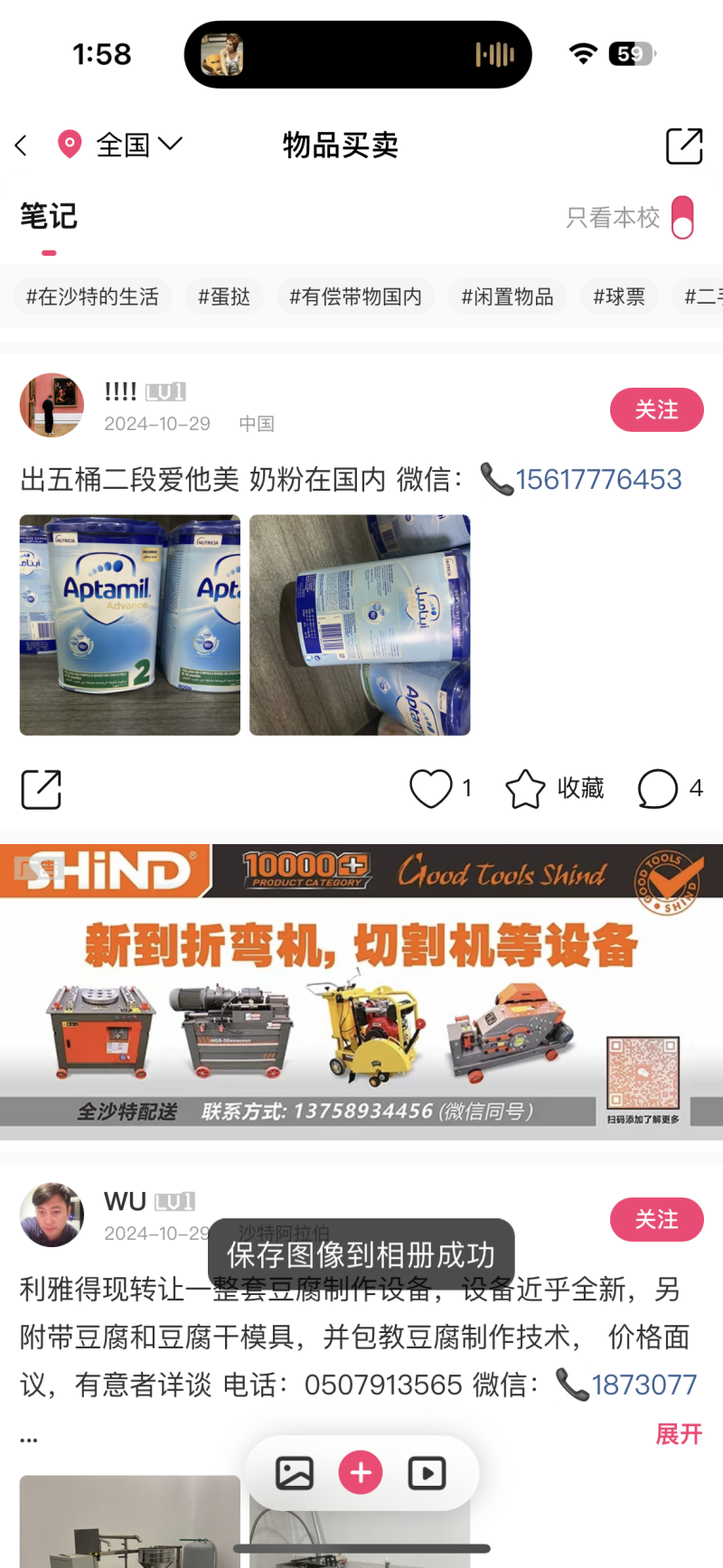Filter by #在沙特的生活 tag
The image size is (723, 1568).
click(x=92, y=296)
